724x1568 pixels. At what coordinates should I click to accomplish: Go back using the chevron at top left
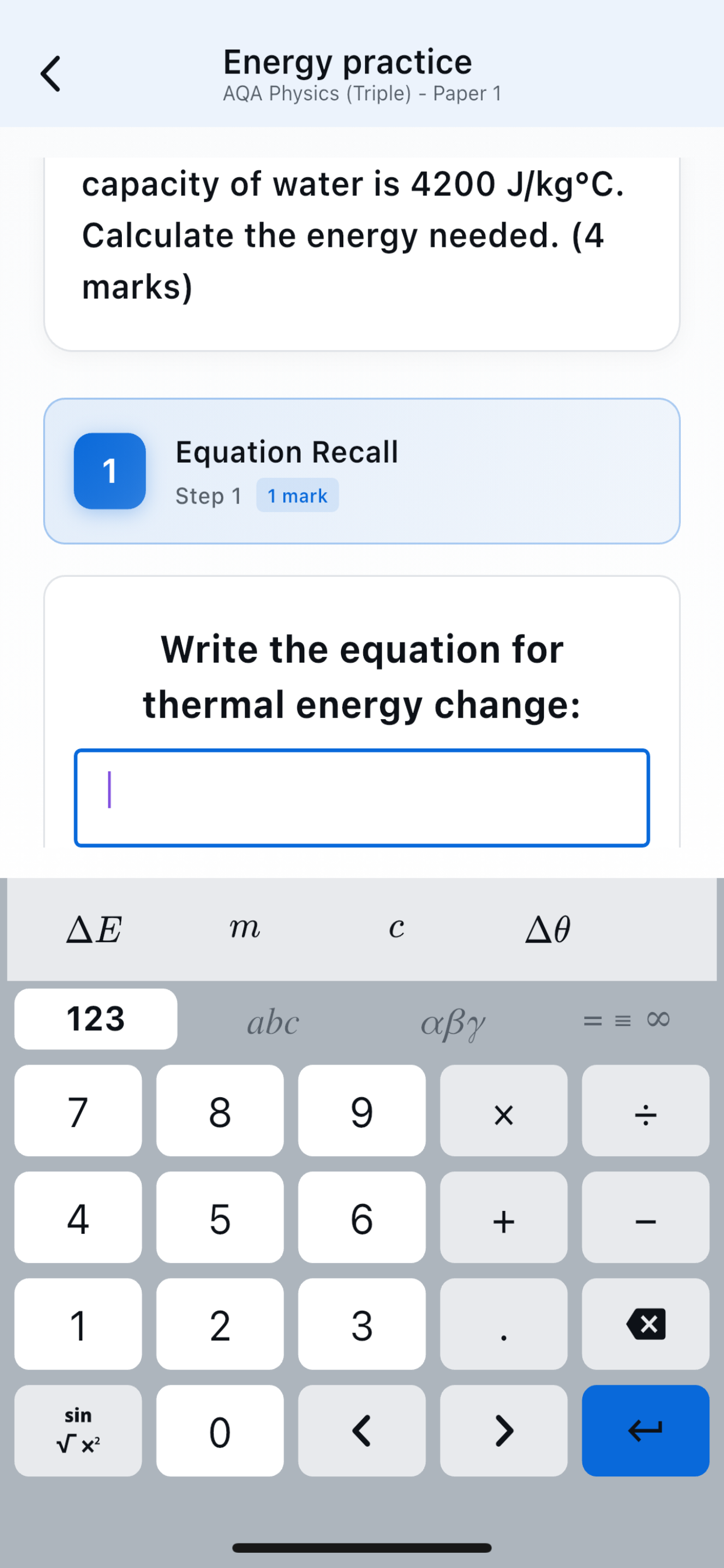[51, 73]
